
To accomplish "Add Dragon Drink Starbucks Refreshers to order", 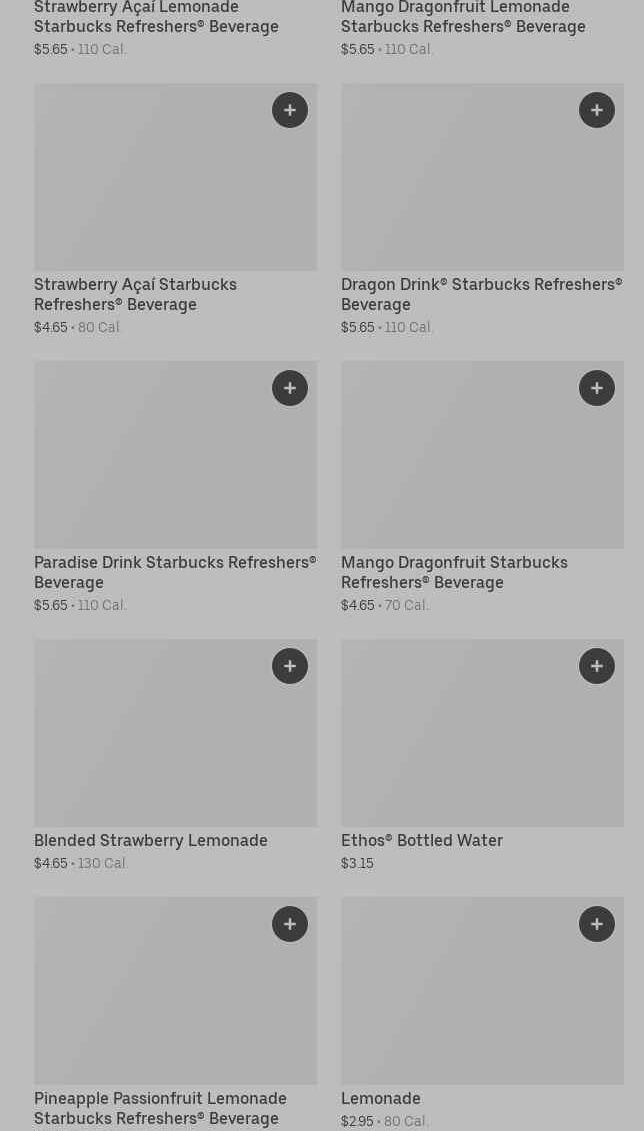I will pyautogui.click(x=597, y=110).
